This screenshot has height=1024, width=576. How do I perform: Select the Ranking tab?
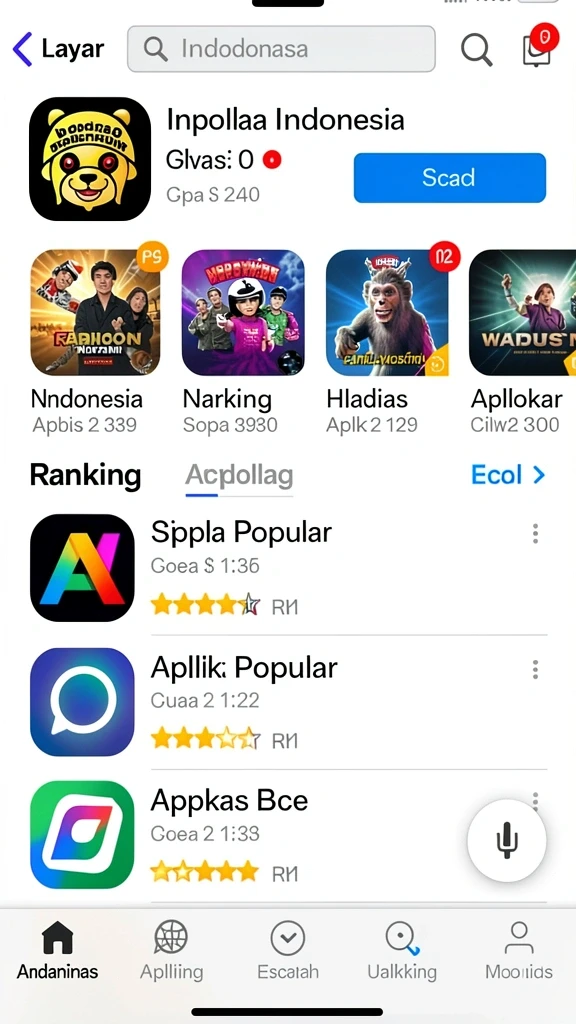tap(85, 475)
